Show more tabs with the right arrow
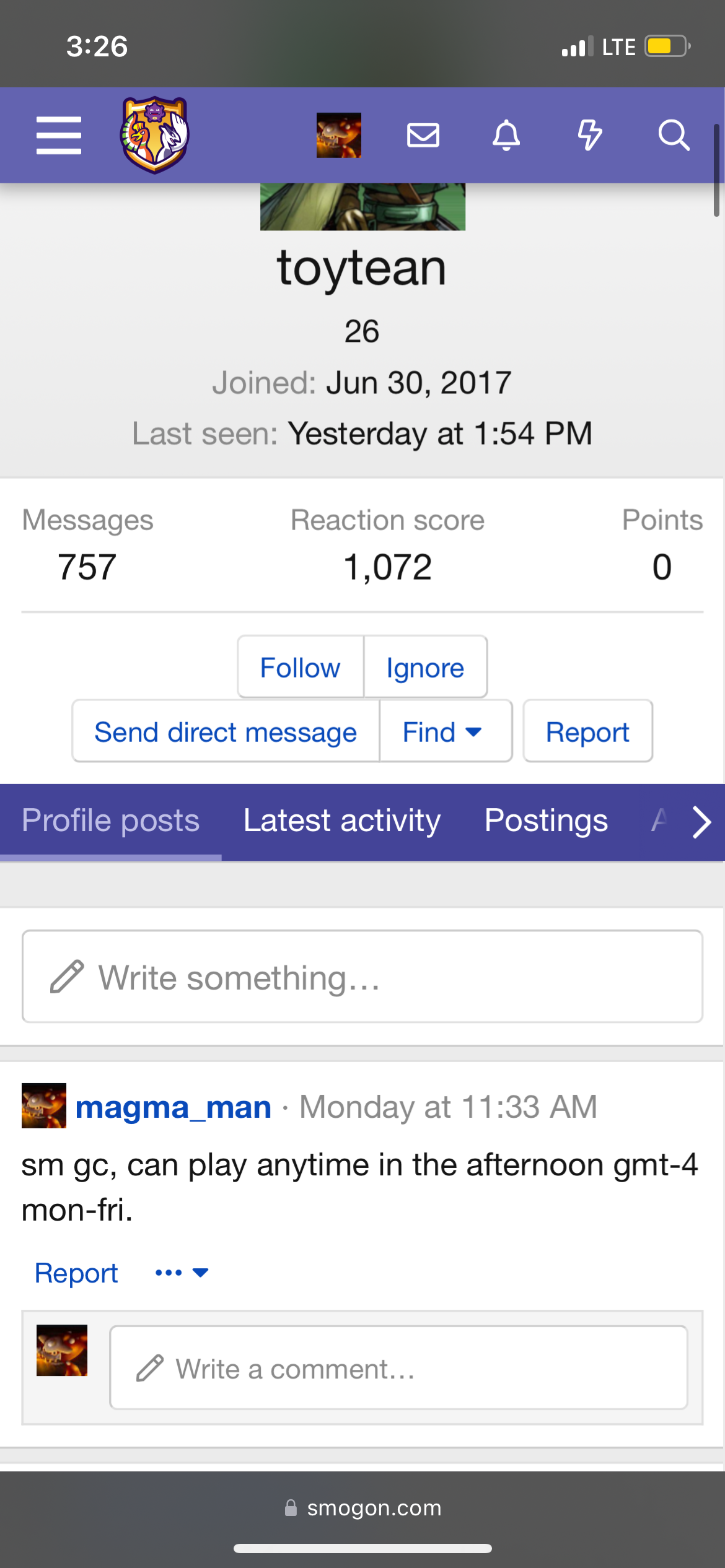The height and width of the screenshot is (1568, 725). tap(701, 822)
